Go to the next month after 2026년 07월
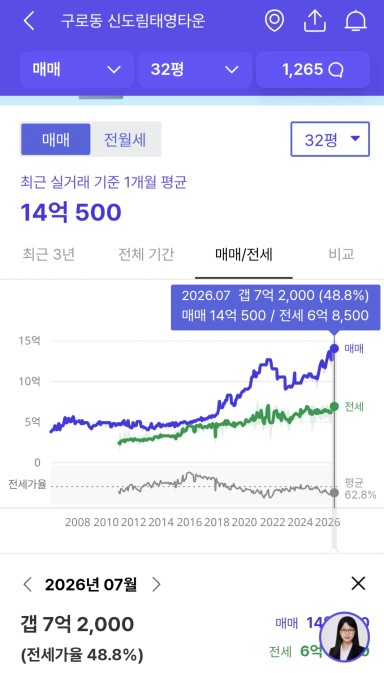 [x=157, y=584]
